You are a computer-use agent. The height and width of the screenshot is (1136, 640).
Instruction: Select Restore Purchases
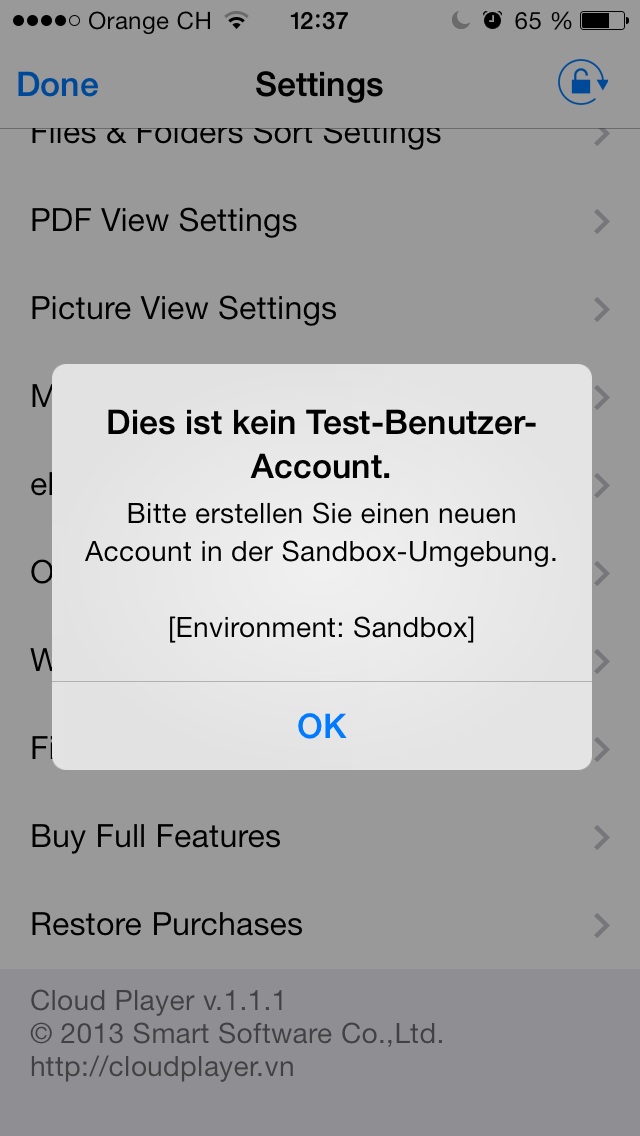click(x=167, y=925)
